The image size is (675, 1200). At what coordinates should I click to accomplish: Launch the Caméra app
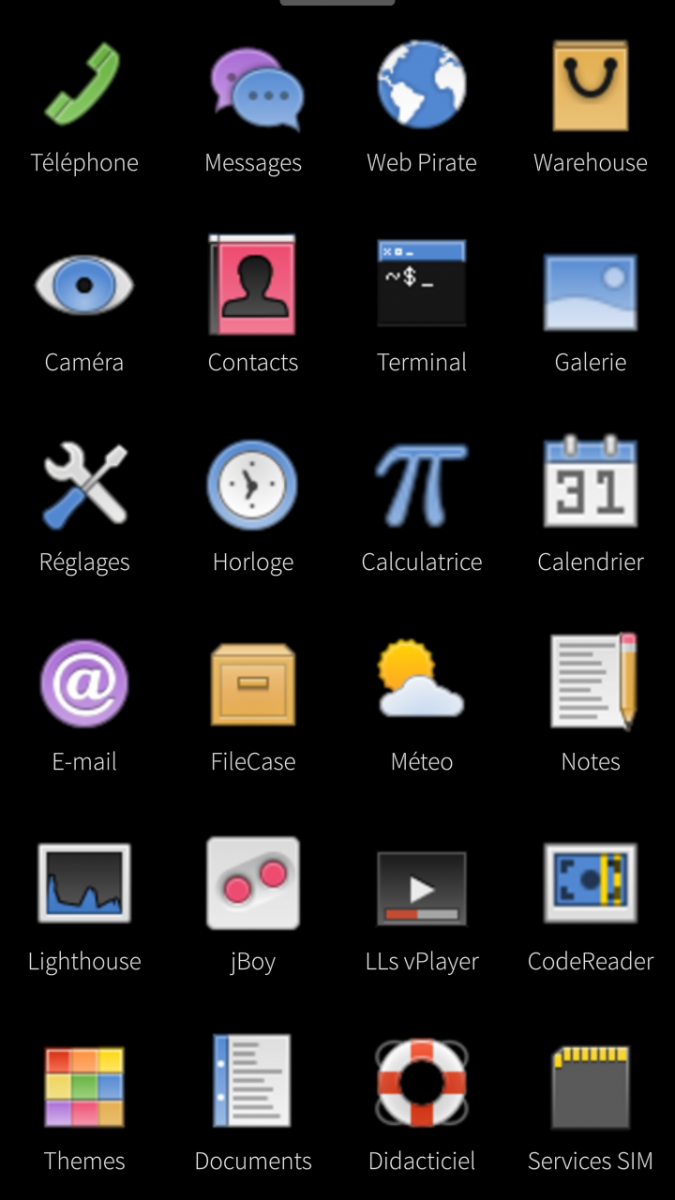pyautogui.click(x=84, y=285)
